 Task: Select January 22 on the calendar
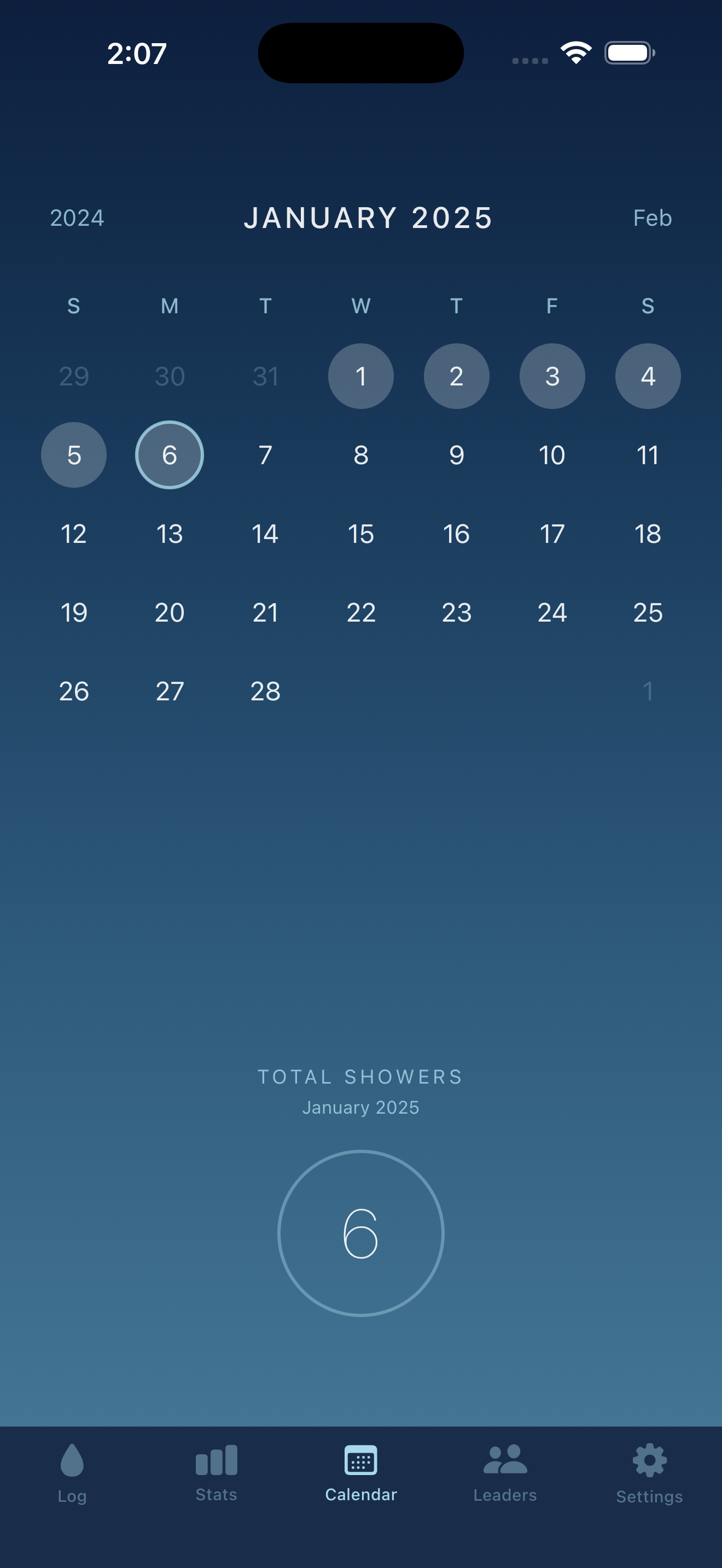pos(360,613)
